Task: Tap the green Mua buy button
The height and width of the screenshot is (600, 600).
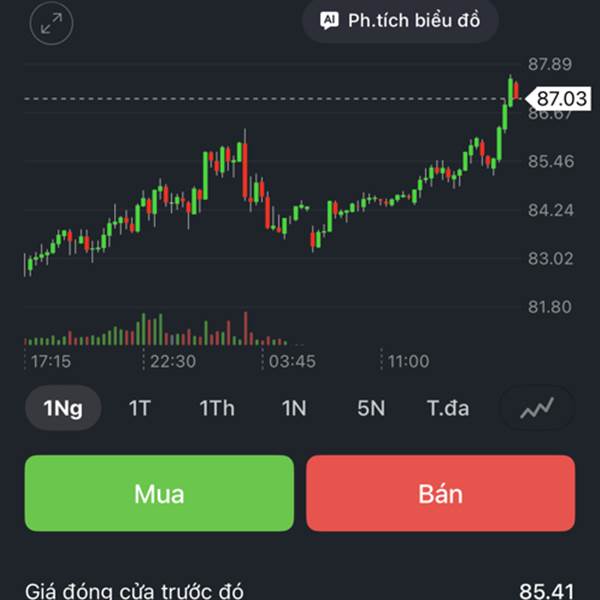Action: (x=159, y=493)
